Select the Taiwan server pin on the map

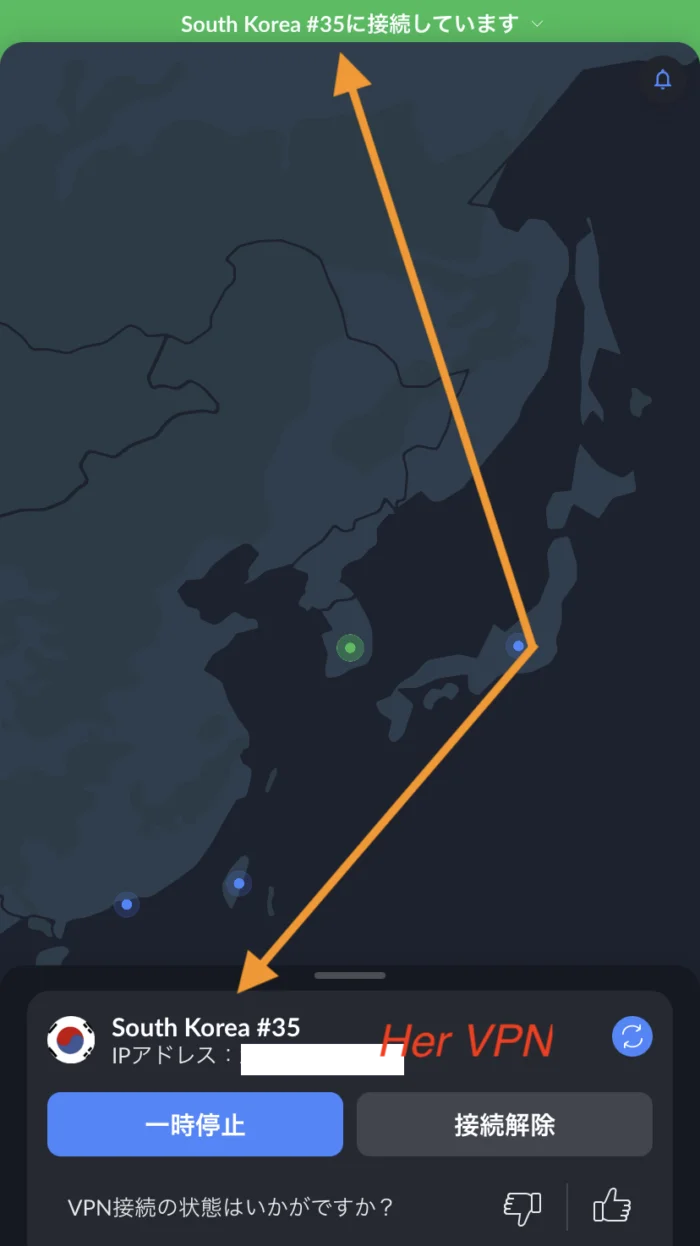point(238,883)
